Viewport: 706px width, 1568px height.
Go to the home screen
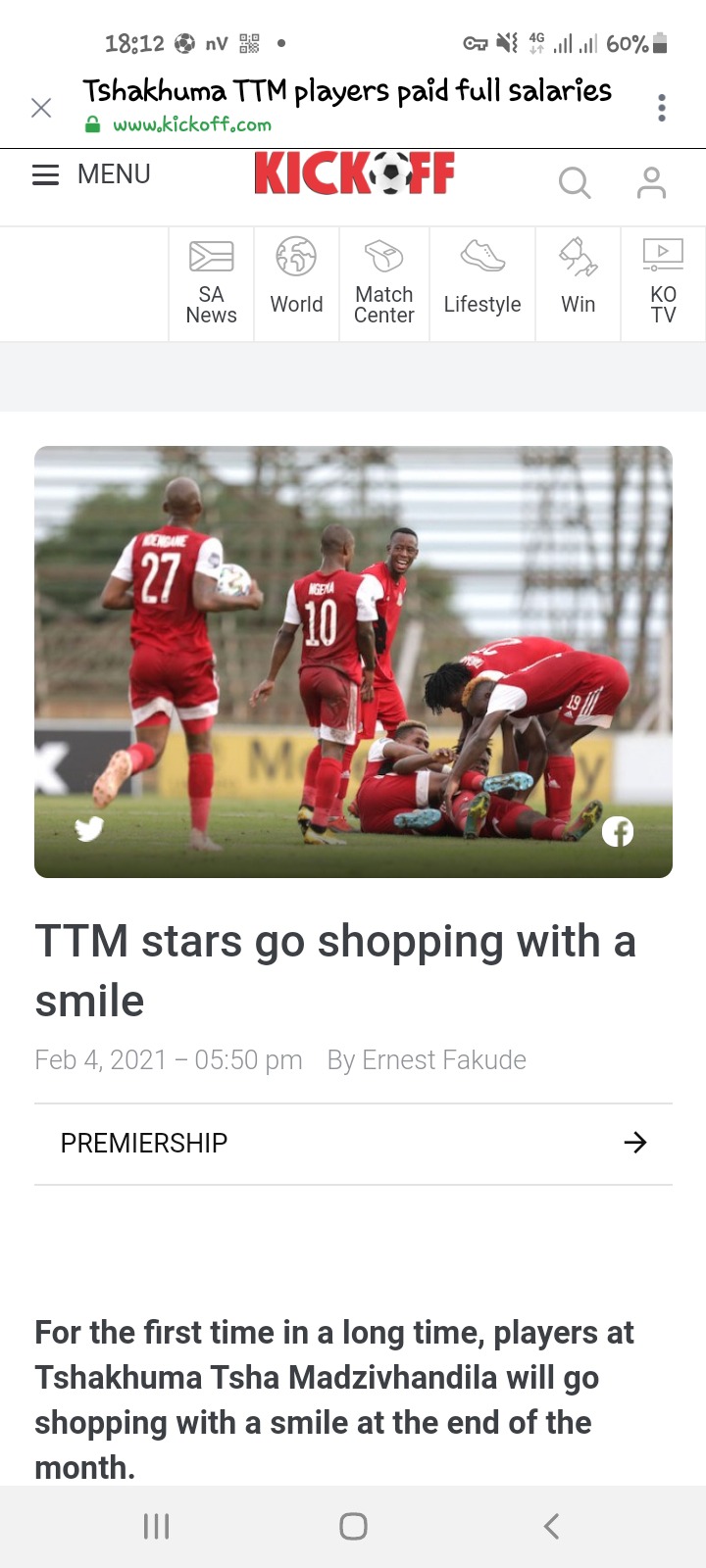pyautogui.click(x=353, y=1526)
